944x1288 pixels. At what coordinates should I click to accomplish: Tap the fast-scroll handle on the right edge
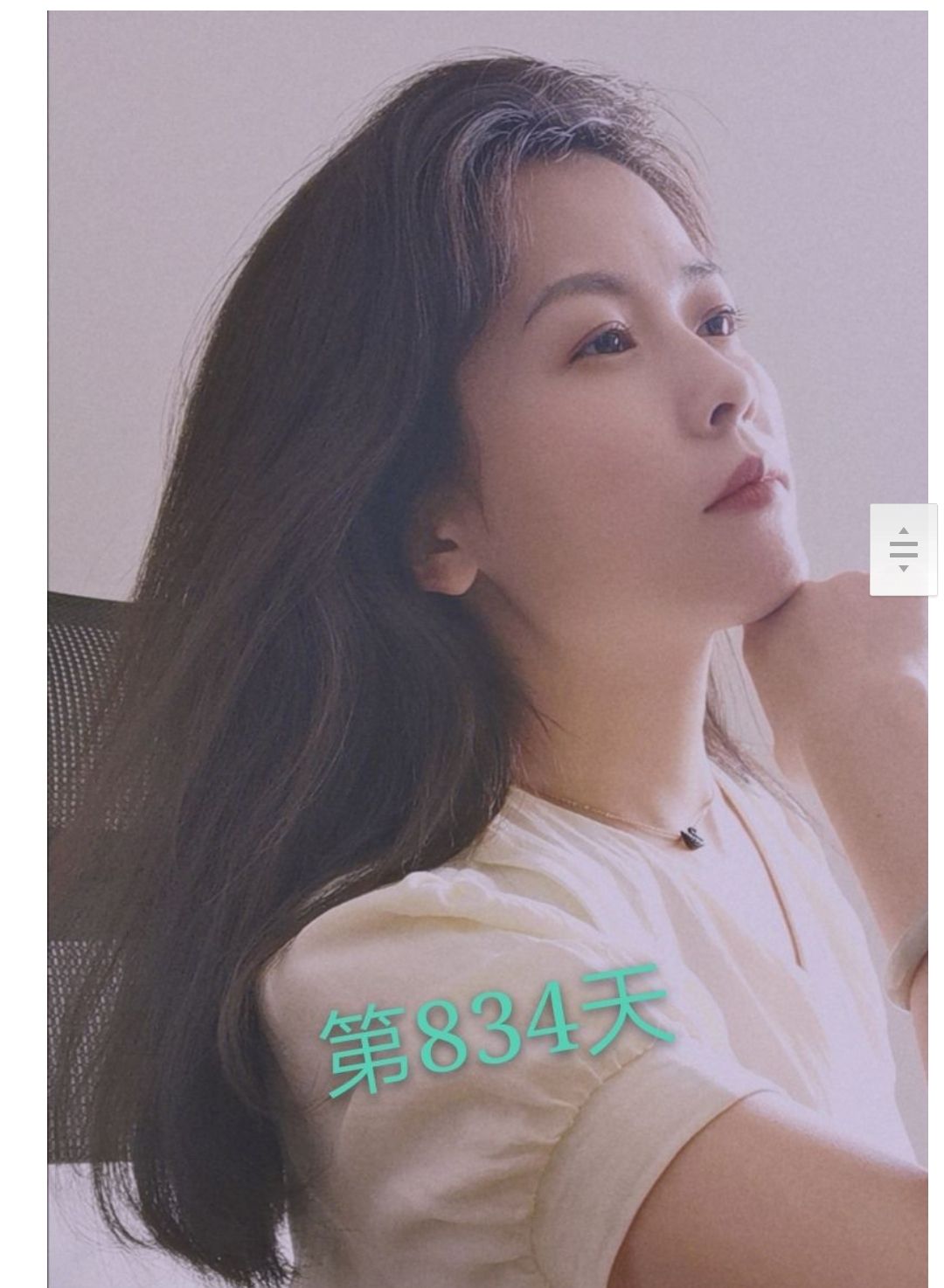click(903, 550)
